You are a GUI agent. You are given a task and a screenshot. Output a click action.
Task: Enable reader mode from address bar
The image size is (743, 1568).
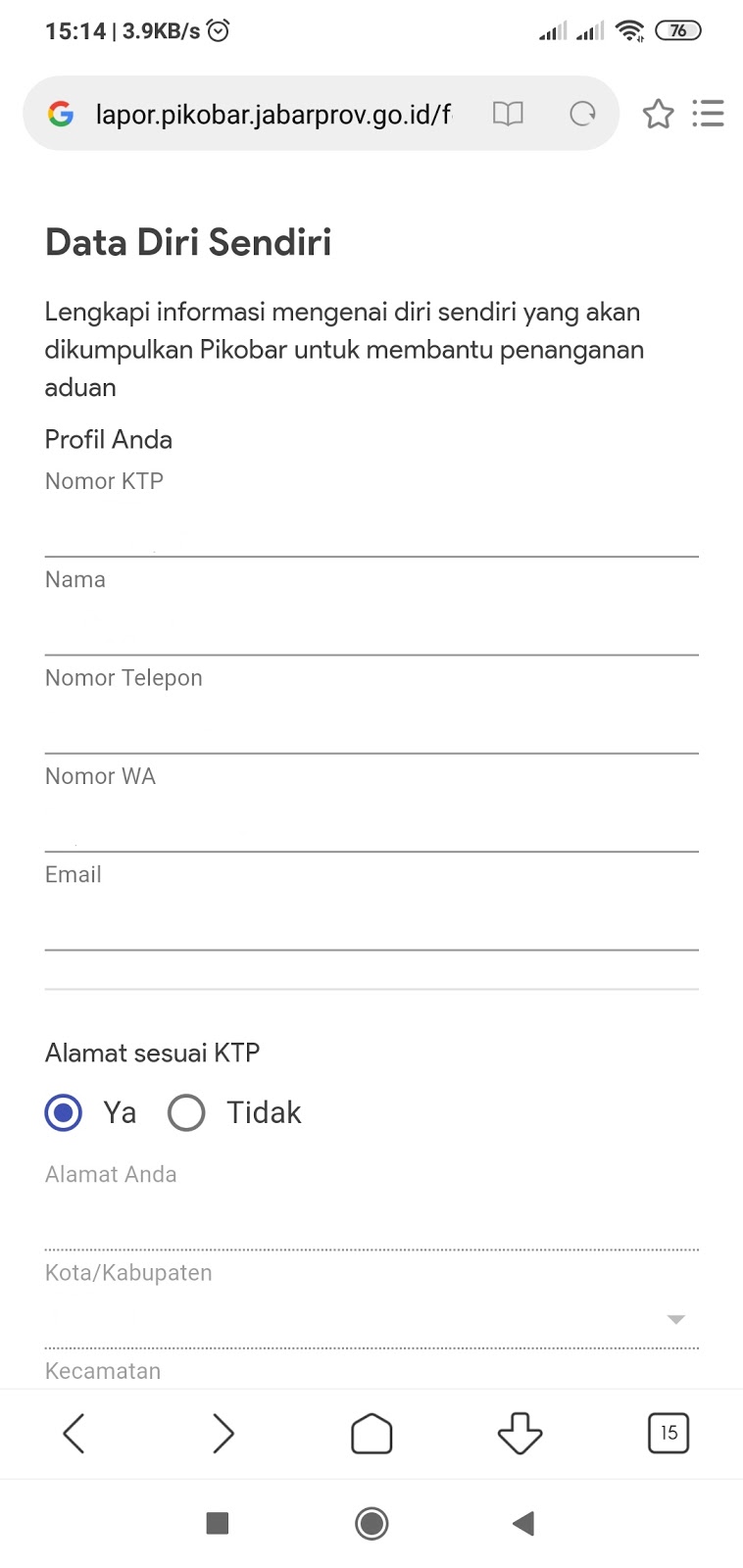click(508, 115)
